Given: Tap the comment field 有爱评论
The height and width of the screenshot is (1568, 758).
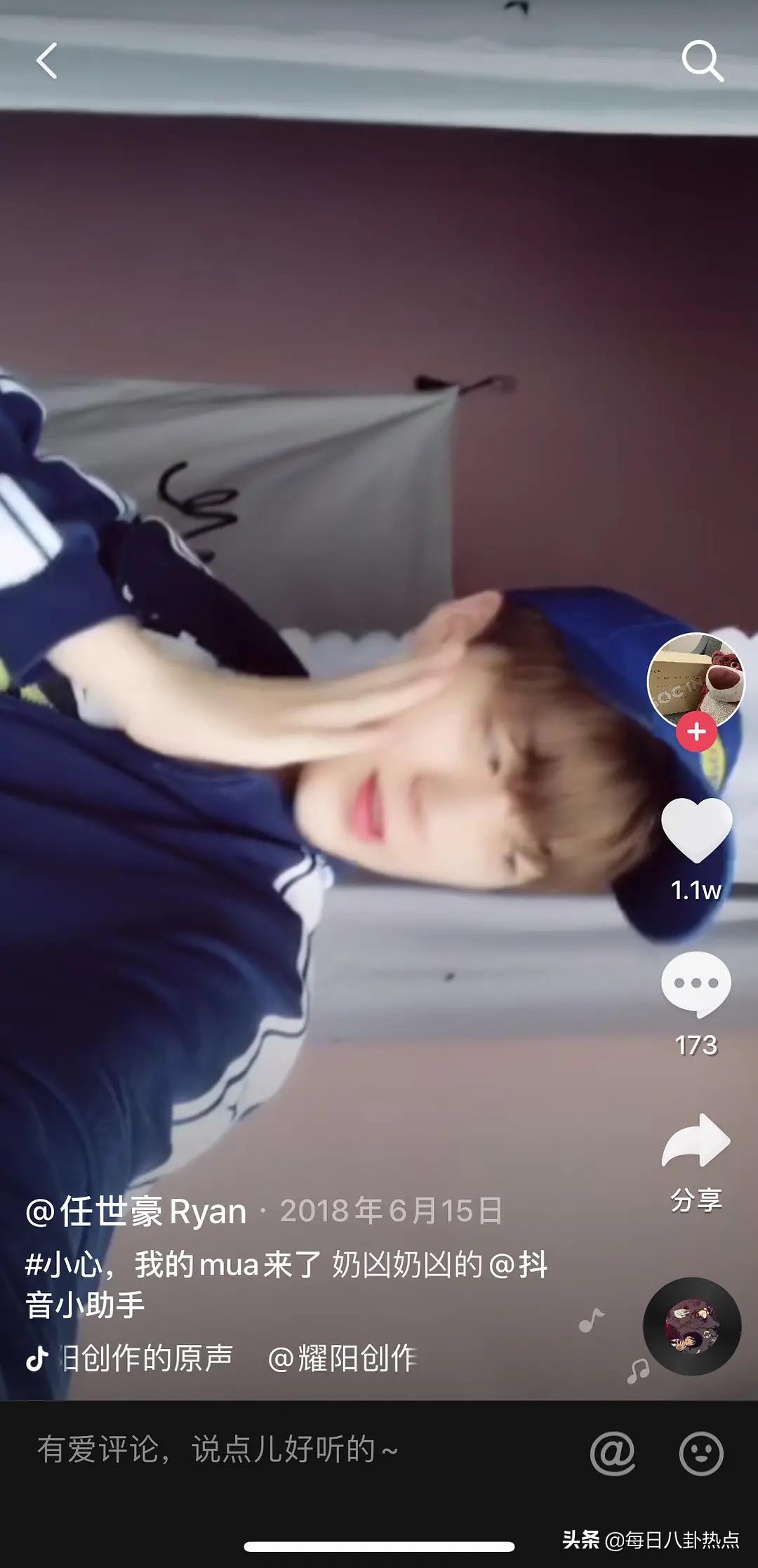Looking at the screenshot, I should pos(218,1450).
